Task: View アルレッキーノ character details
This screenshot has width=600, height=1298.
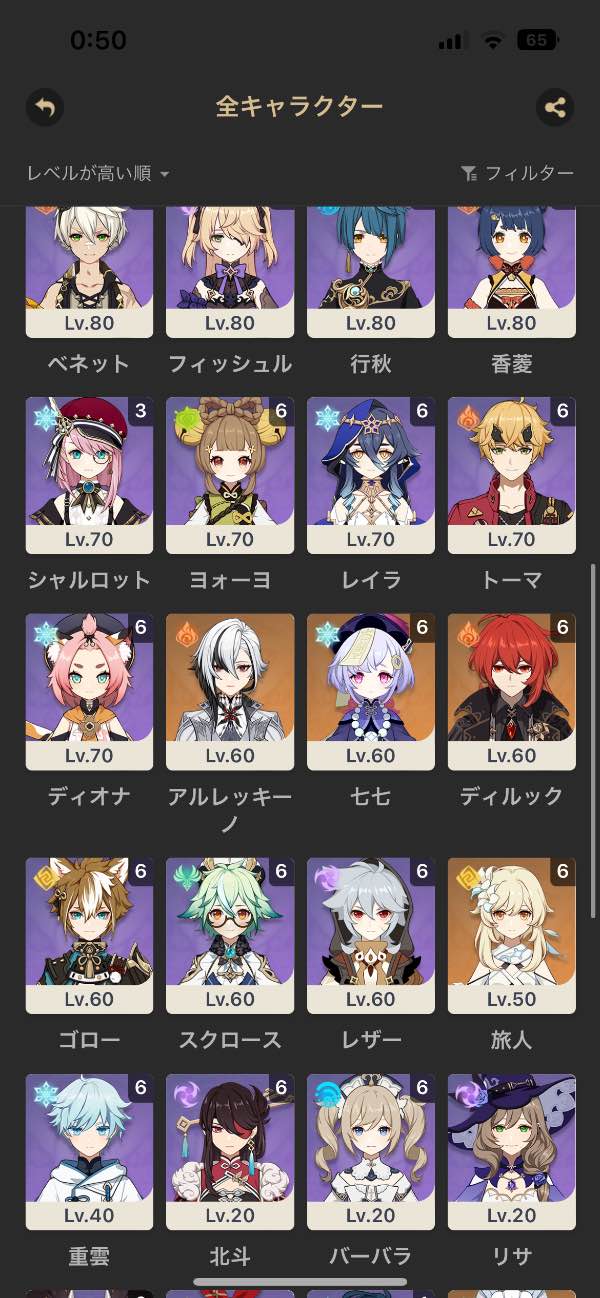Action: coord(230,691)
